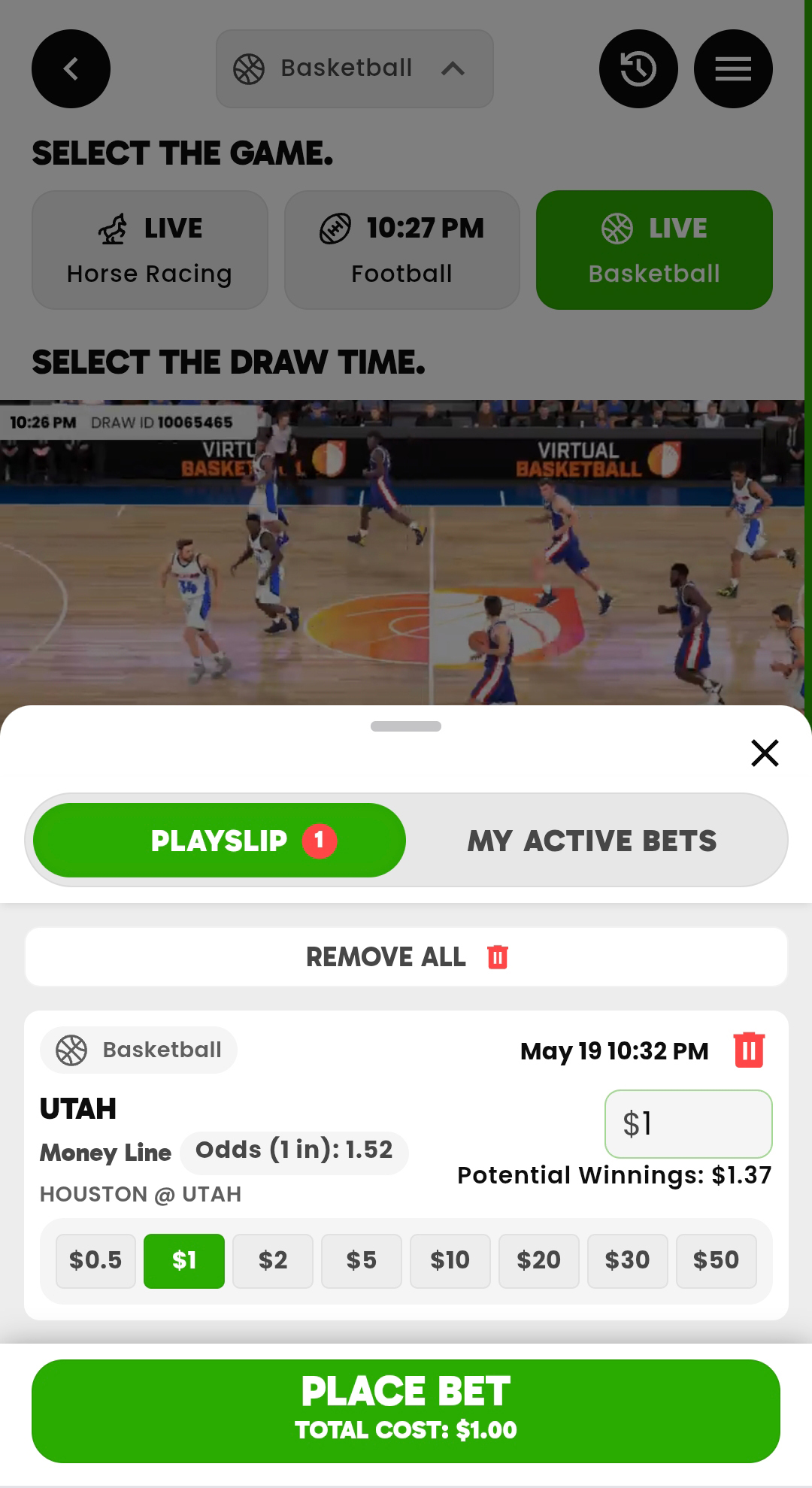Screen dimensions: 812x1488
Task: Select the live Horse Racing game
Action: 150,250
